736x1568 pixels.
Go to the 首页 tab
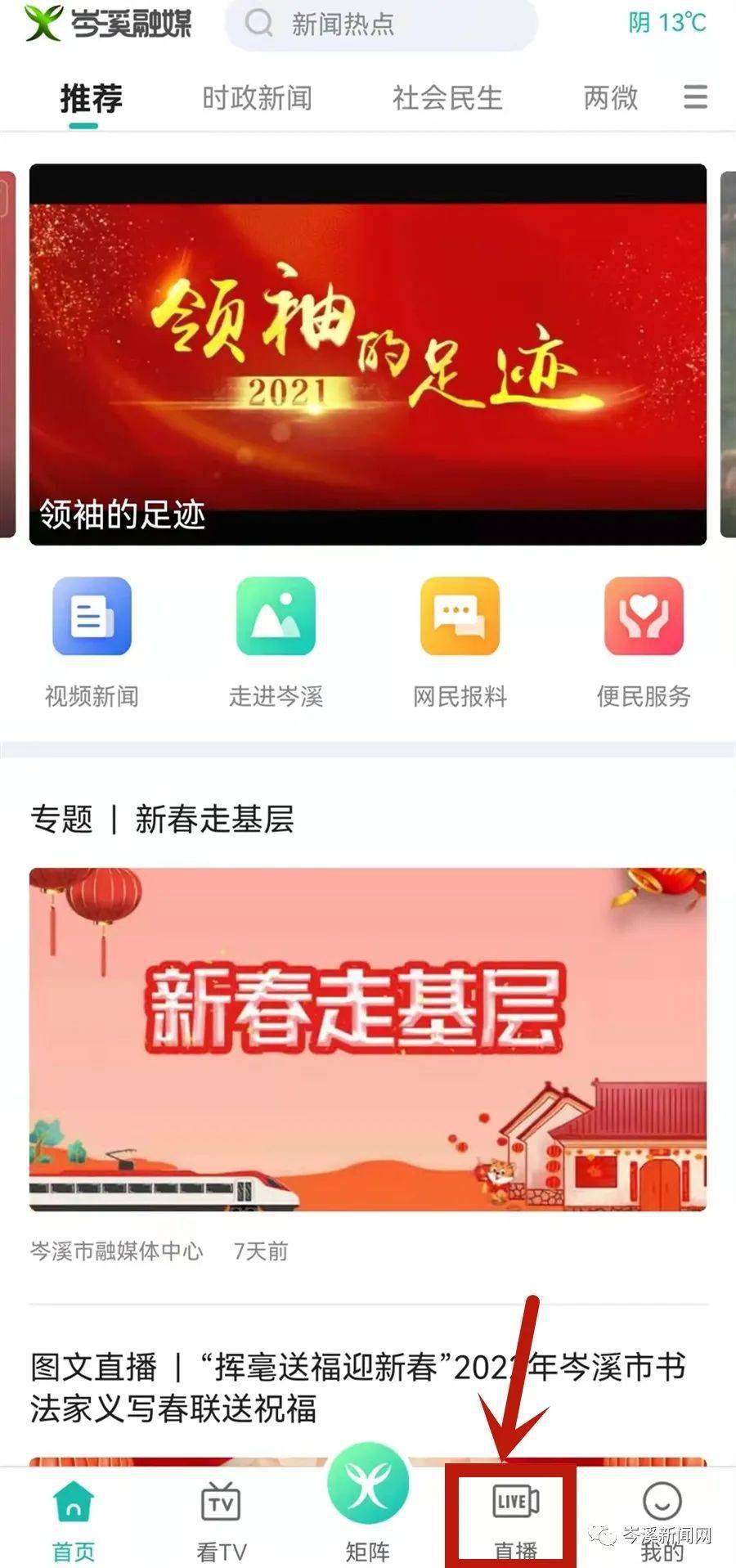tap(74, 1520)
